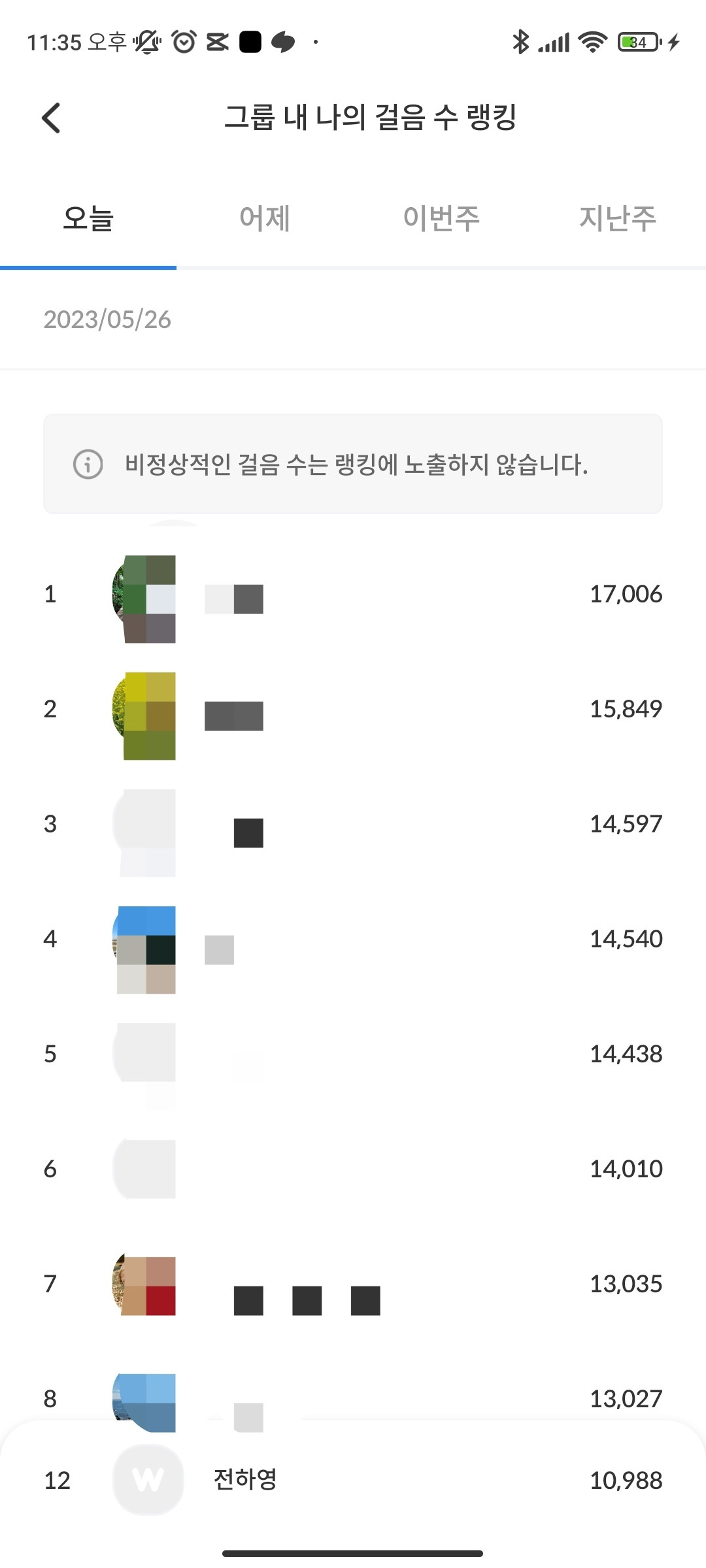Image resolution: width=706 pixels, height=1568 pixels.
Task: Tap the alarm clock icon in the status bar
Action: click(x=185, y=41)
